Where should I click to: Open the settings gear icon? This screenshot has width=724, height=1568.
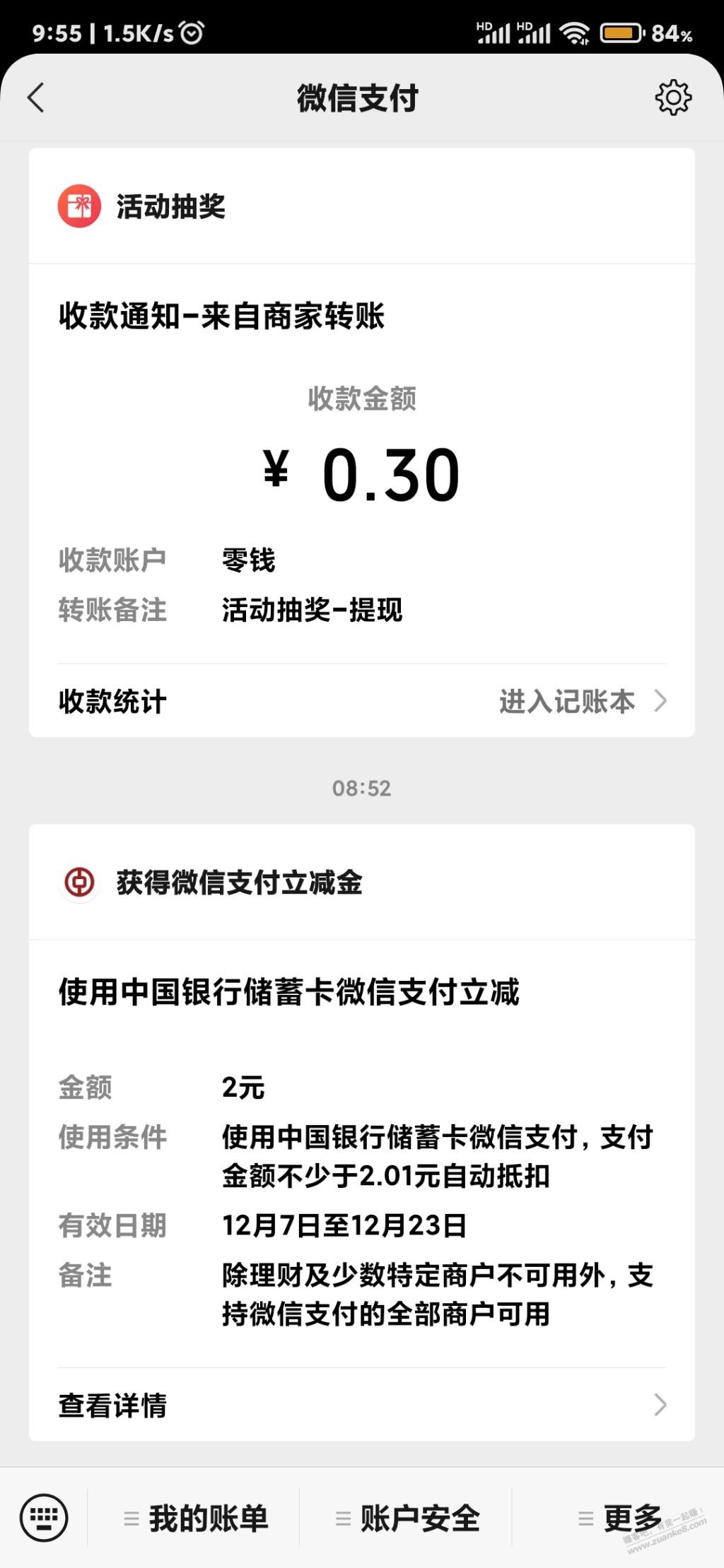coord(672,98)
